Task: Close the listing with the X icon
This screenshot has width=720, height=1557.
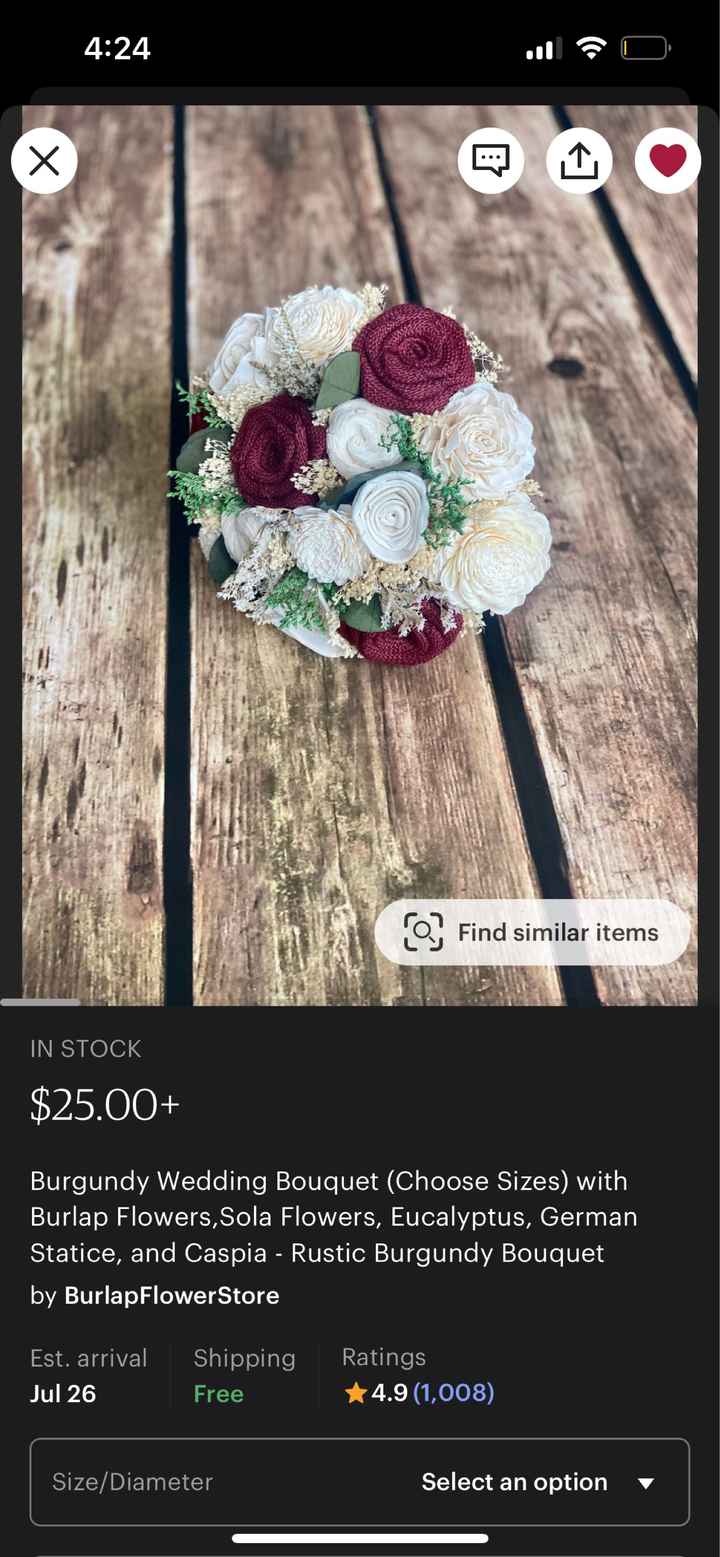Action: pyautogui.click(x=44, y=160)
